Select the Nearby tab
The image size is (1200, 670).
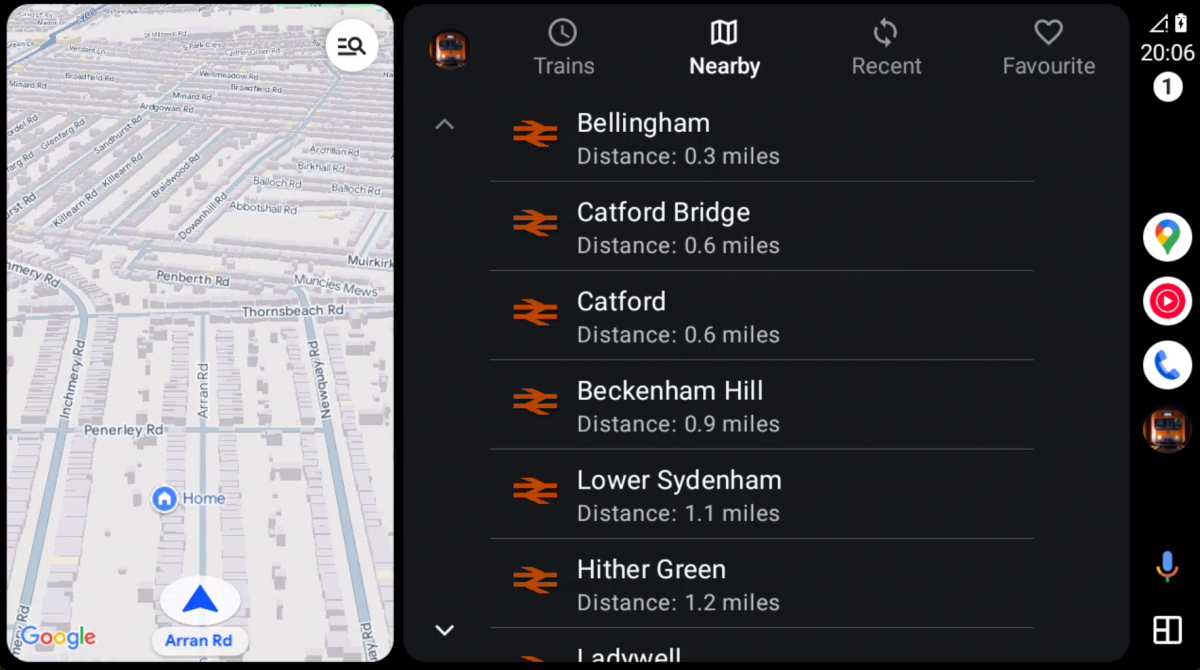tap(724, 49)
